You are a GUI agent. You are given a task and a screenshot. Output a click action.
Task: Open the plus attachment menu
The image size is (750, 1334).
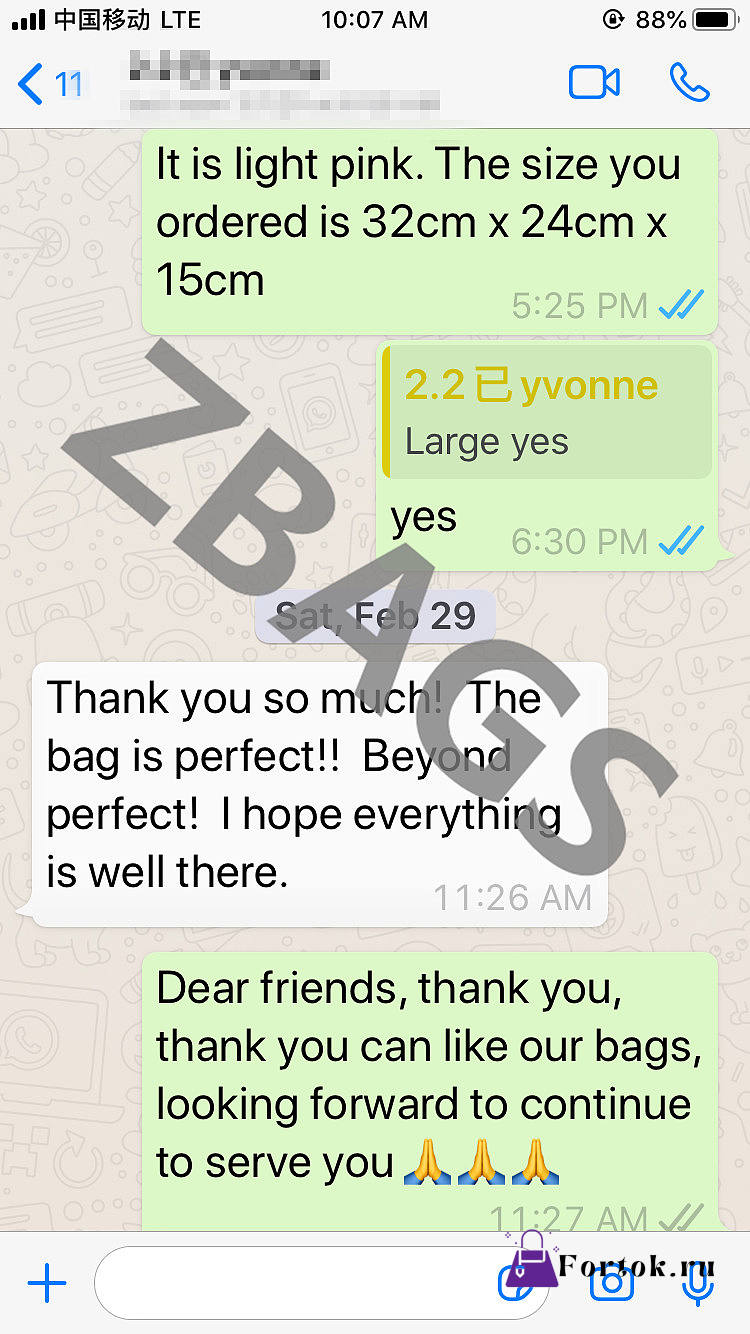click(x=46, y=1283)
